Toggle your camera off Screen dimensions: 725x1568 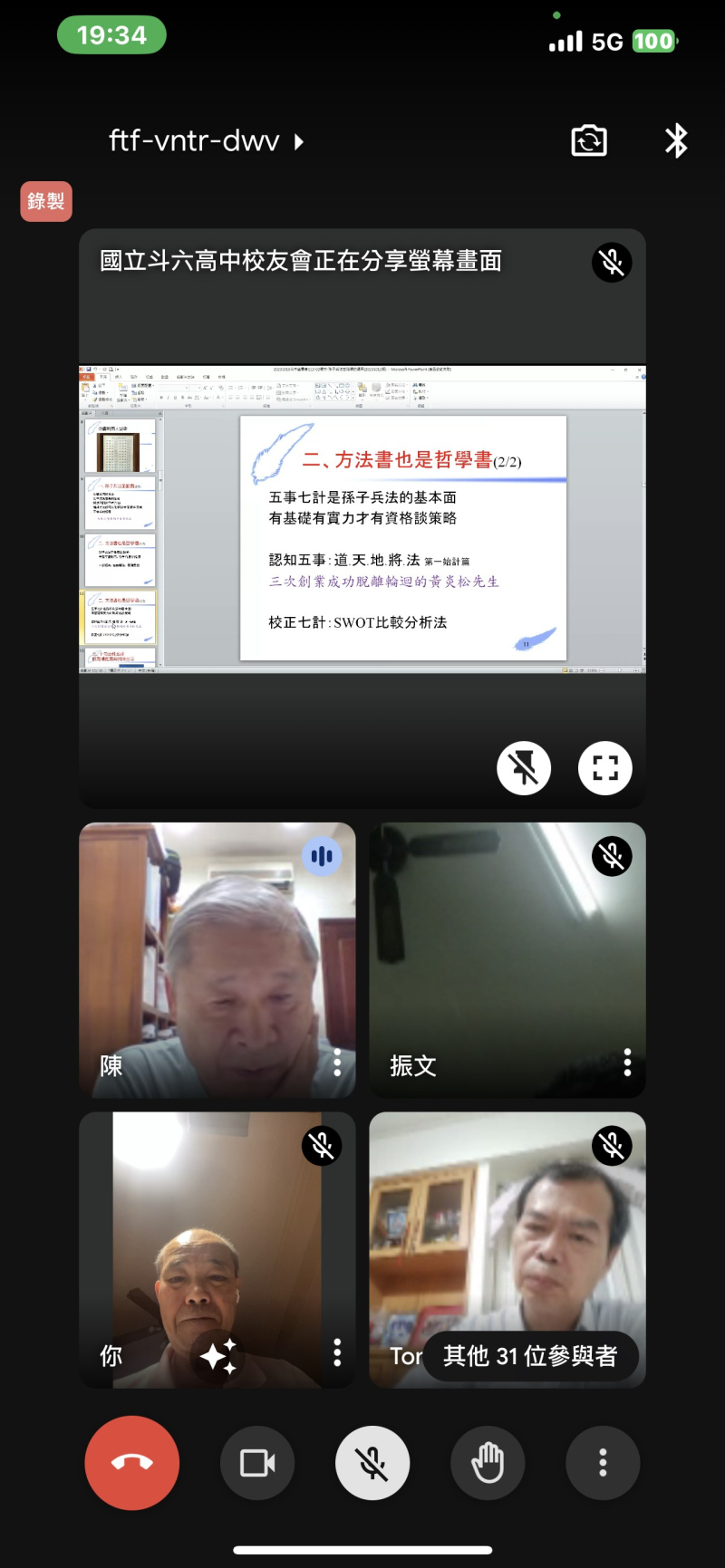tap(257, 1463)
